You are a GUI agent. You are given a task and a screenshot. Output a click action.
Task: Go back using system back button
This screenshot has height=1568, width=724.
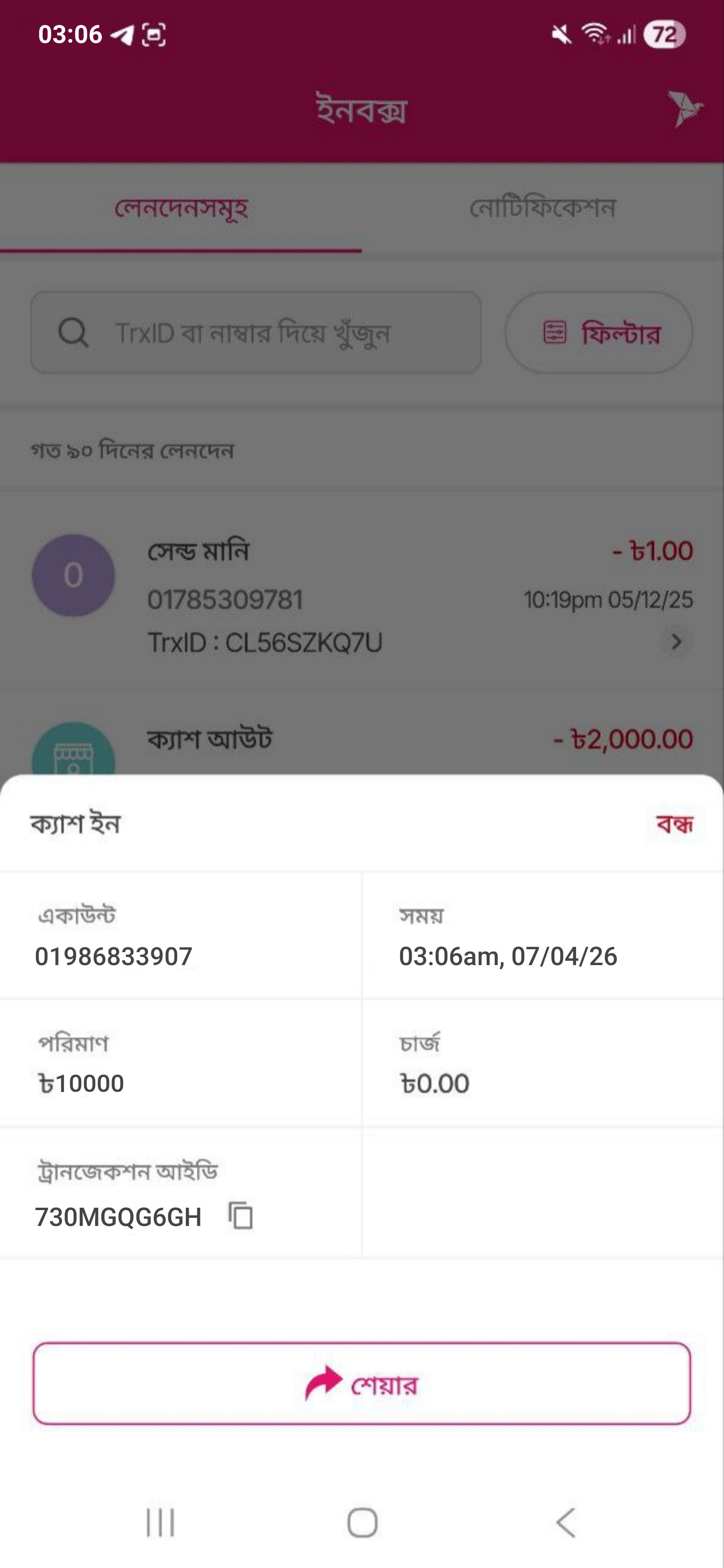[565, 1522]
